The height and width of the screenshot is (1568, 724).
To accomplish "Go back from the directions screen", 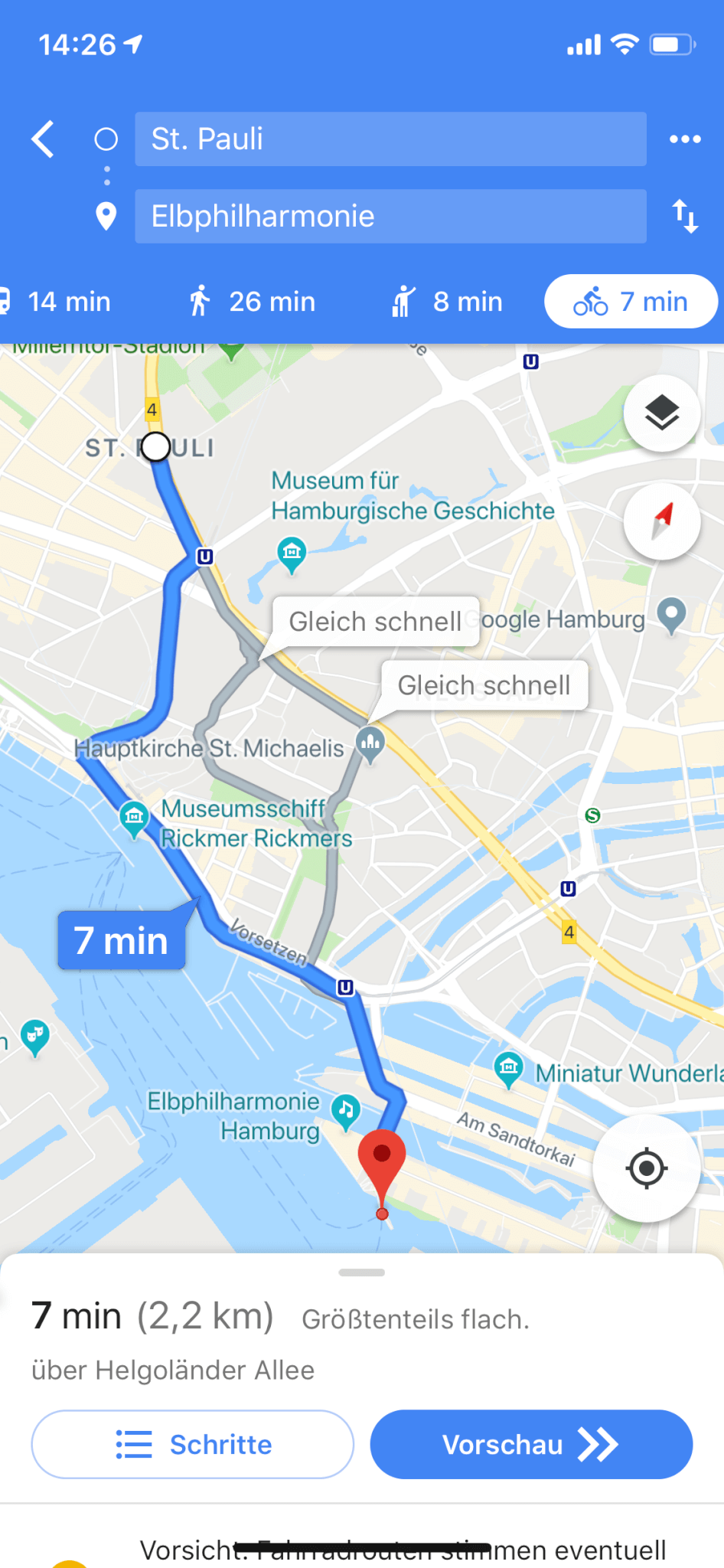I will tap(43, 139).
